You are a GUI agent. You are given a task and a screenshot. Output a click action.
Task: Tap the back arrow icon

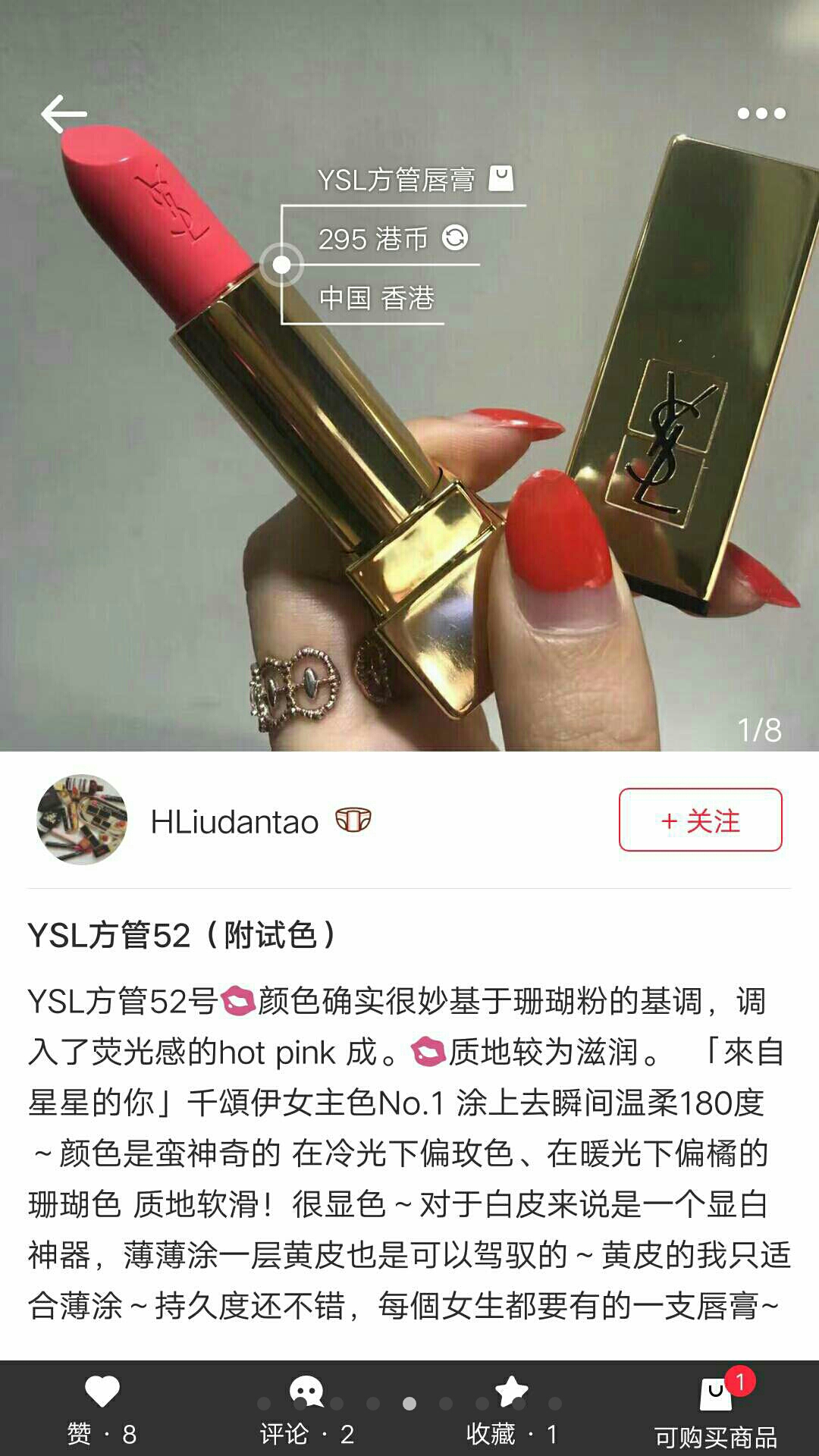64,114
